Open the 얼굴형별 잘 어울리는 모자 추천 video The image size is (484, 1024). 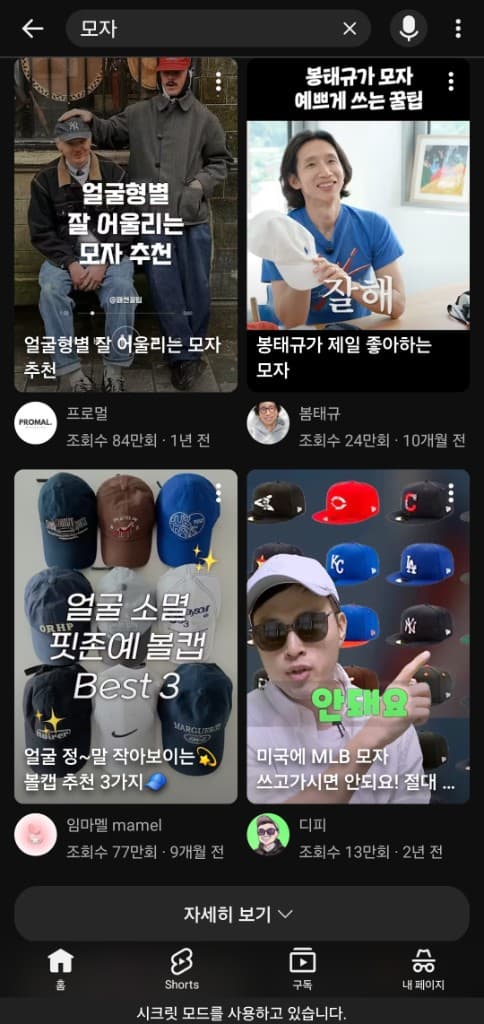click(126, 224)
